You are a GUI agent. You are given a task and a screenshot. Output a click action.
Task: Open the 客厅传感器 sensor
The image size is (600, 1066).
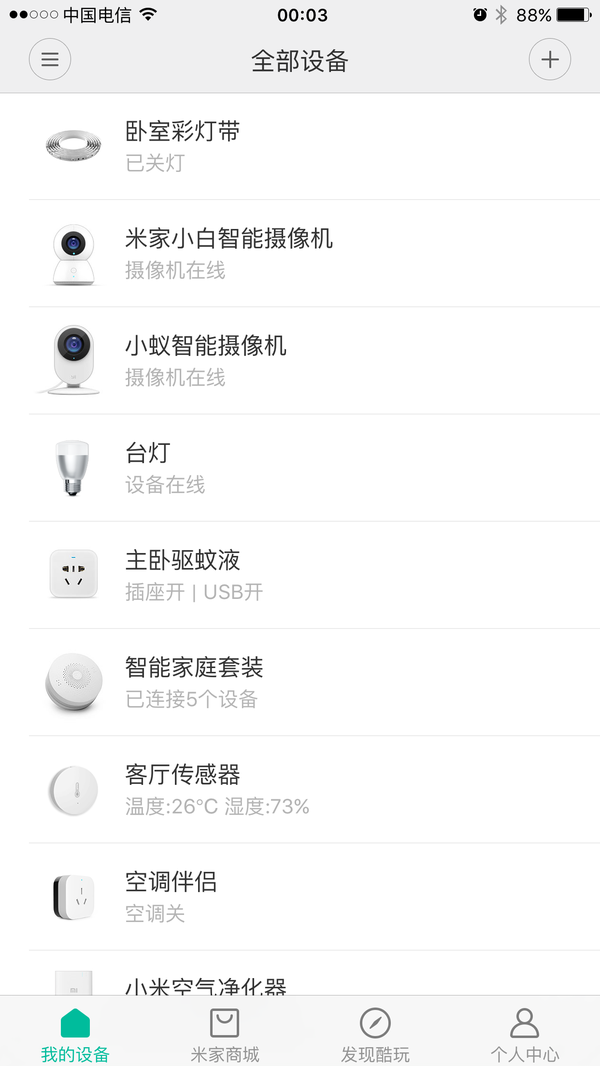coord(300,789)
